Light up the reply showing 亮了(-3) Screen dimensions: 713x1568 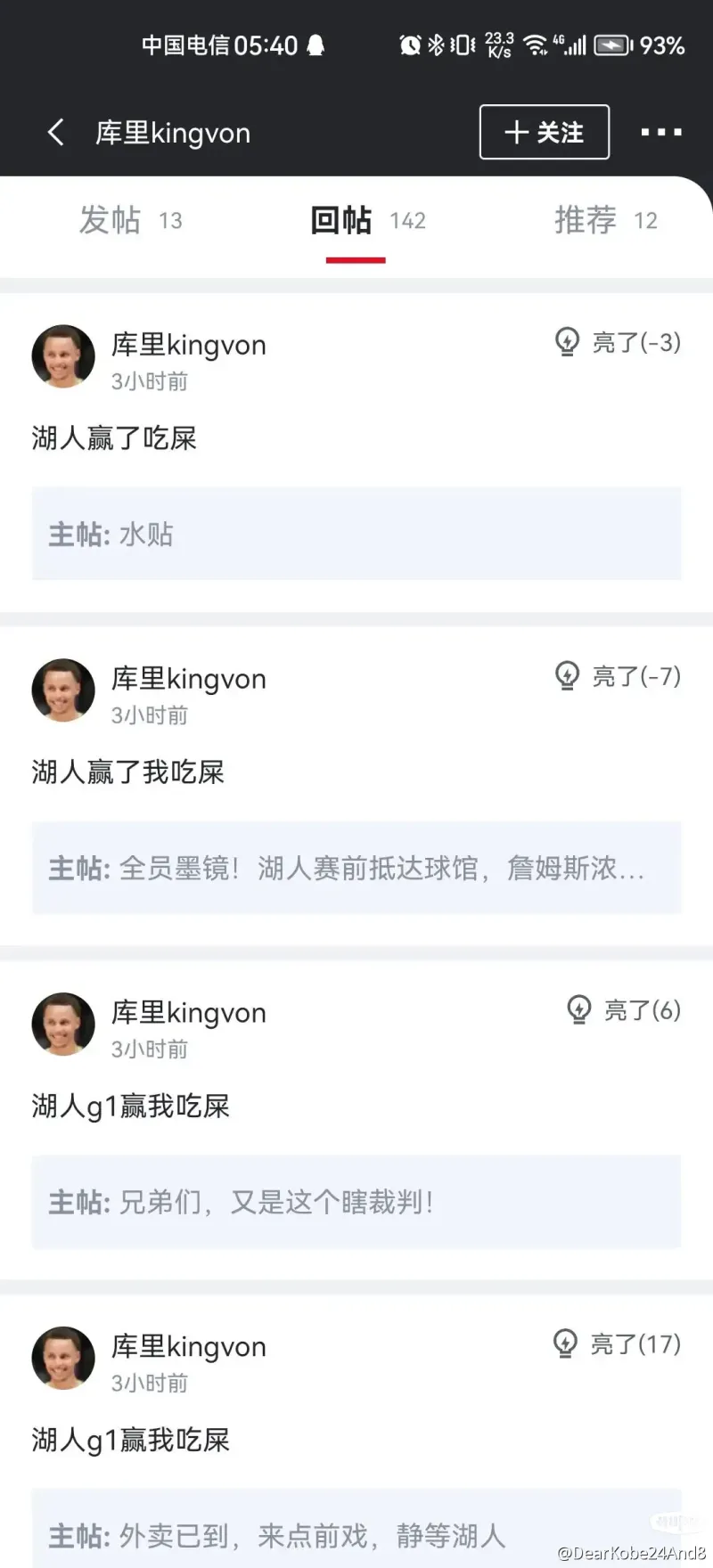coord(618,342)
